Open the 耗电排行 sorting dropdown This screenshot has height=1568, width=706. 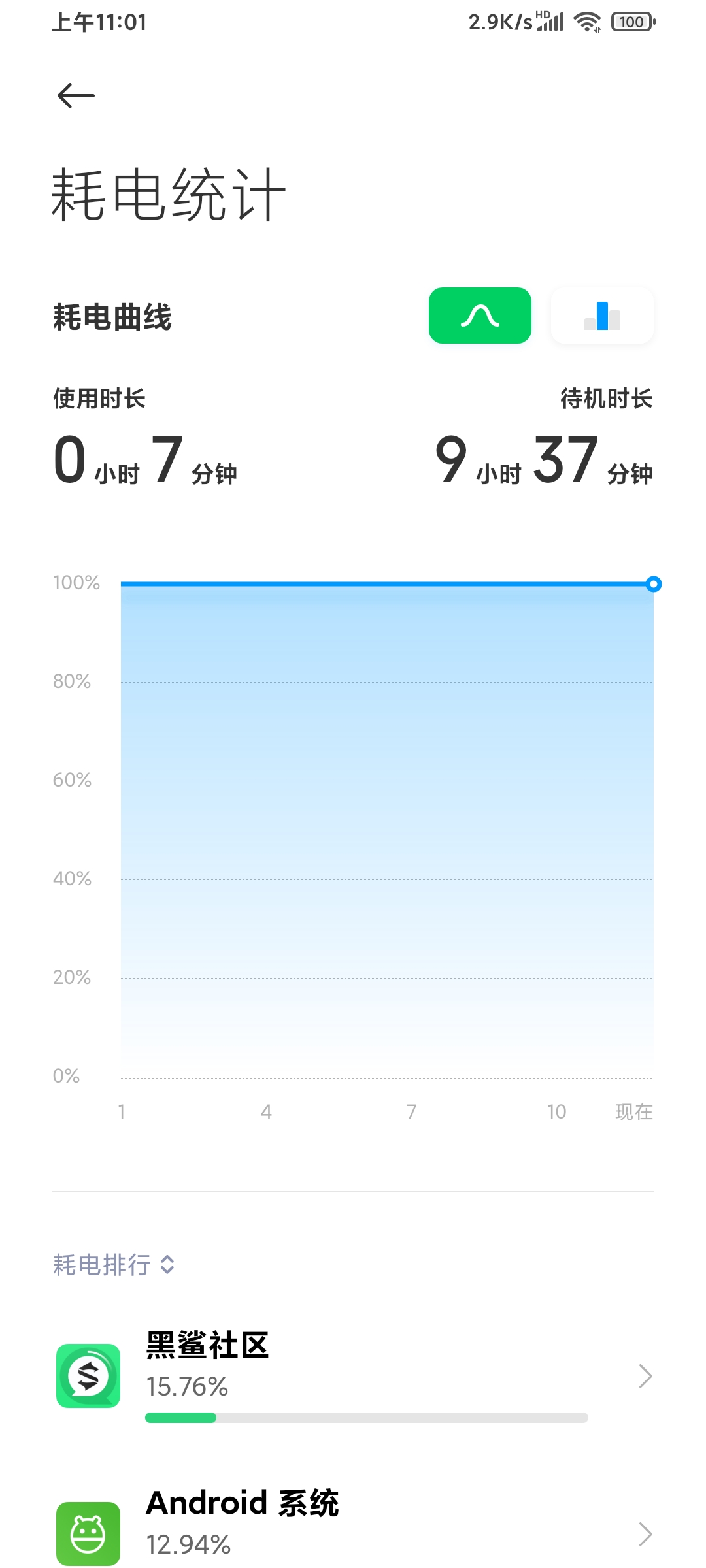point(114,1265)
